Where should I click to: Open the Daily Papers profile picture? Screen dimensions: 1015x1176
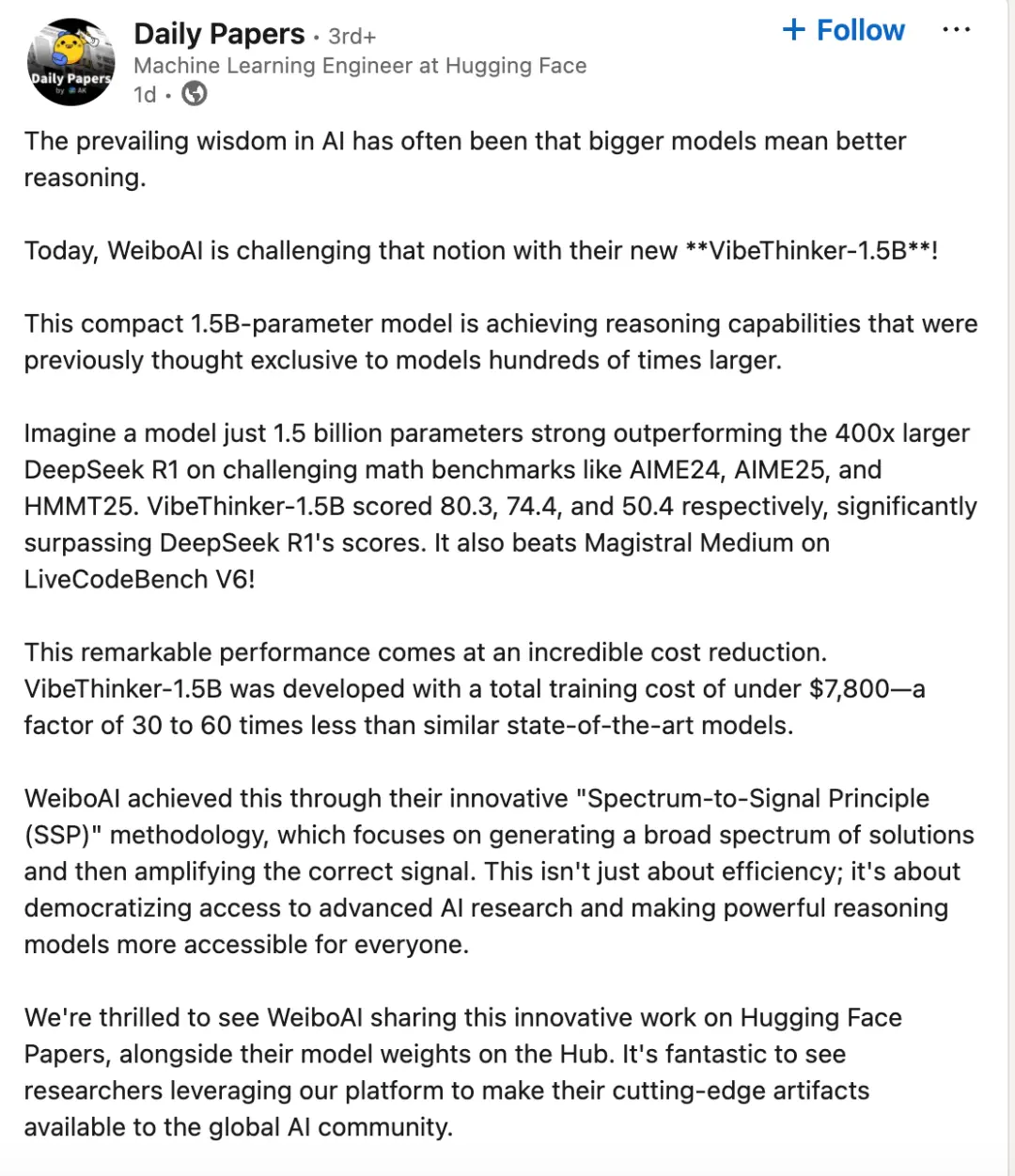click(x=70, y=62)
